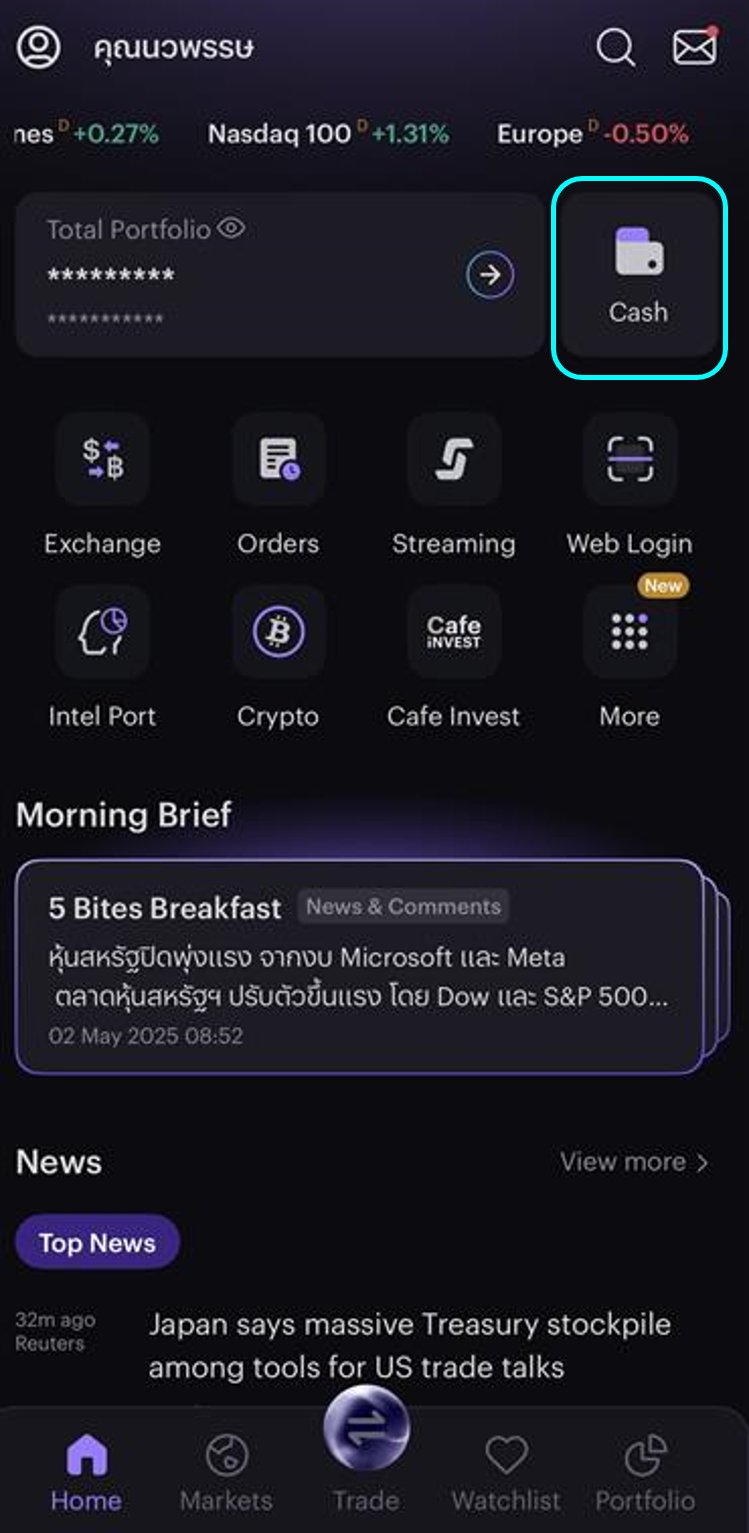The width and height of the screenshot is (749, 1533).
Task: Open Cafe Invest
Action: click(x=453, y=633)
